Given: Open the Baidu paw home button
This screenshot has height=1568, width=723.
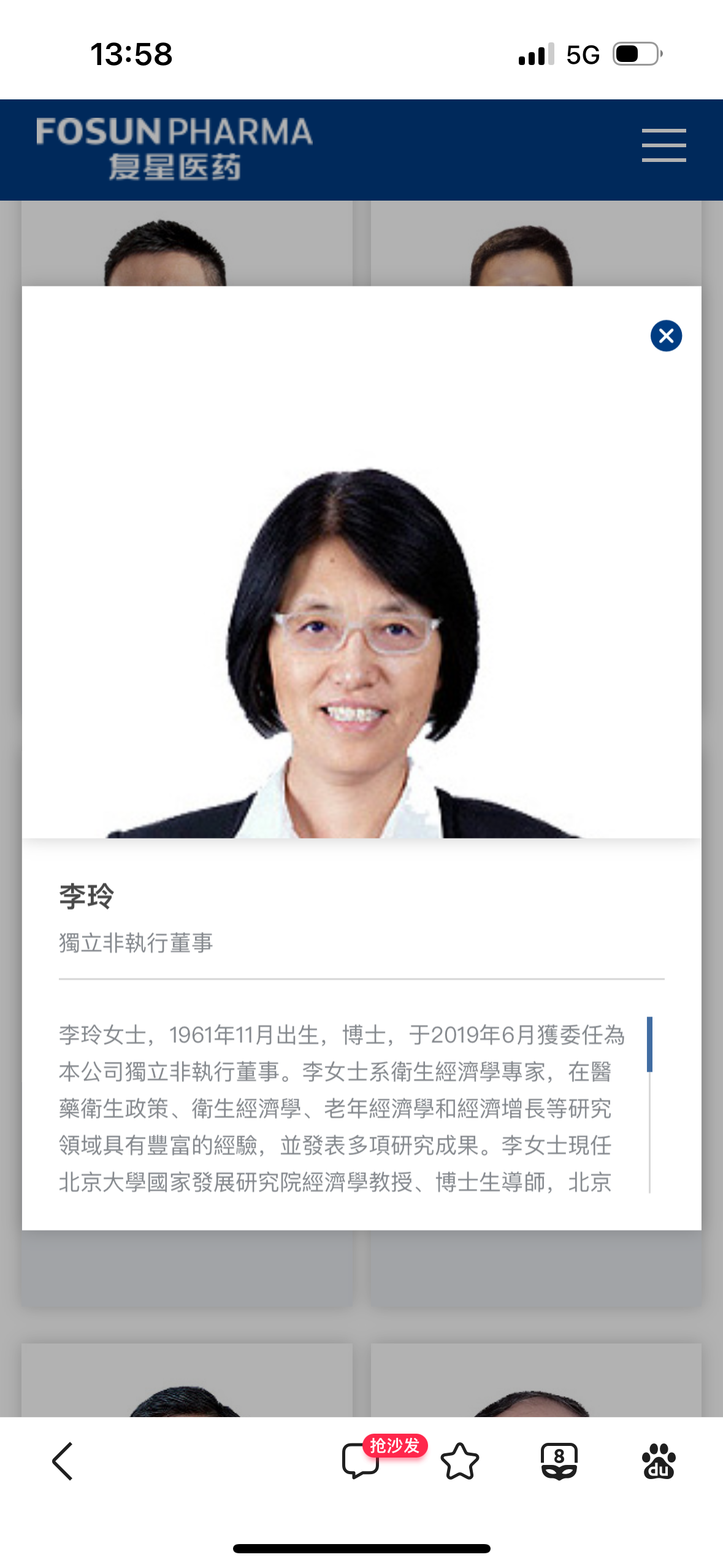Looking at the screenshot, I should pos(659,1461).
